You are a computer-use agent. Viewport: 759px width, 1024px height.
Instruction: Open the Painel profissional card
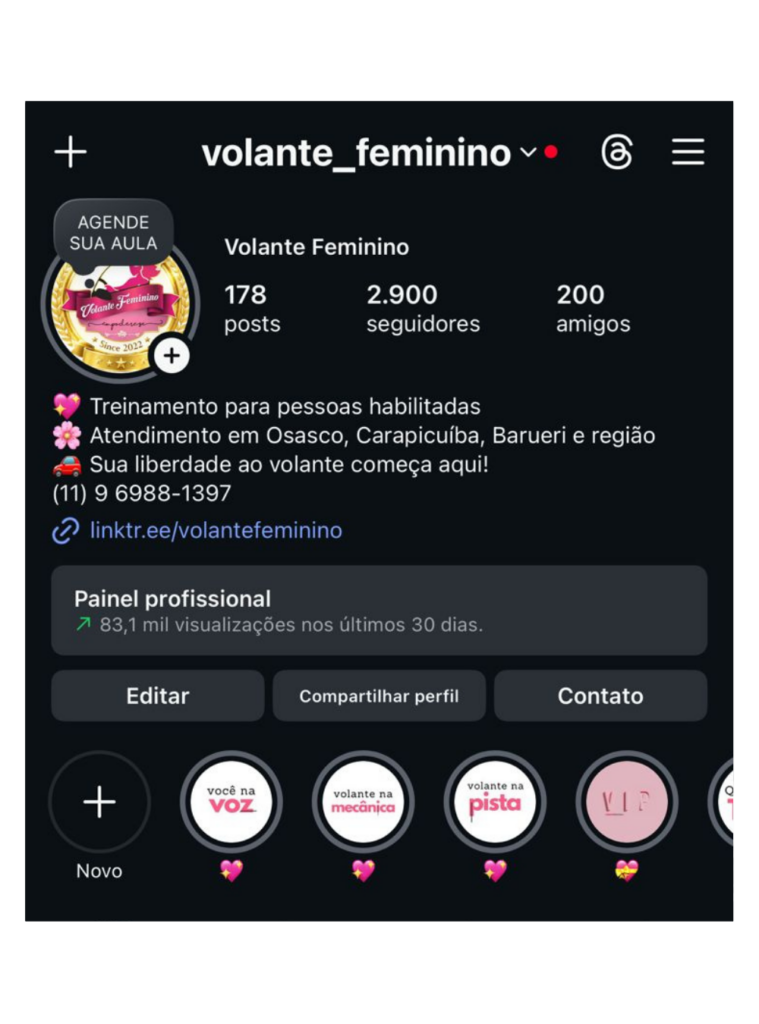379,610
